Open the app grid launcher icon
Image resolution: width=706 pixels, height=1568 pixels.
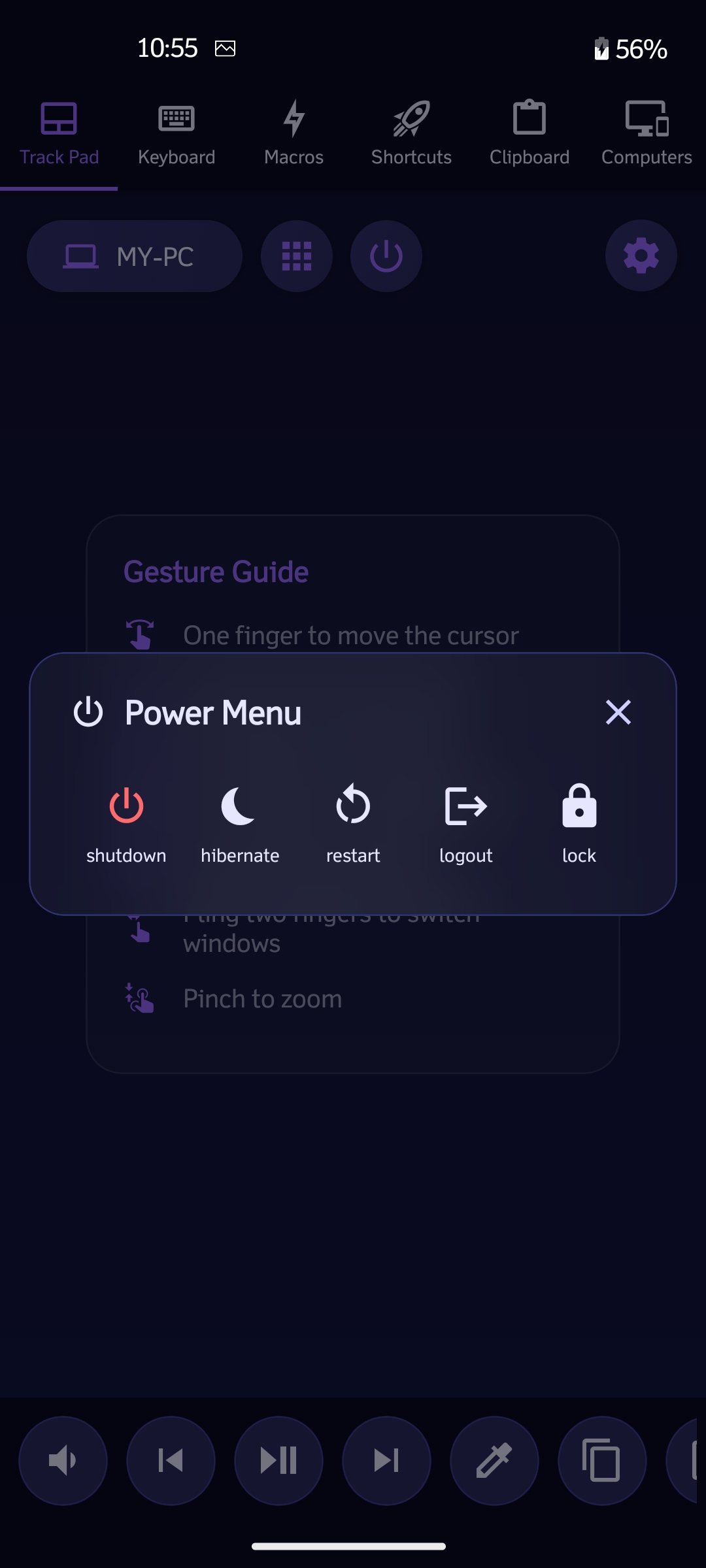click(x=296, y=256)
